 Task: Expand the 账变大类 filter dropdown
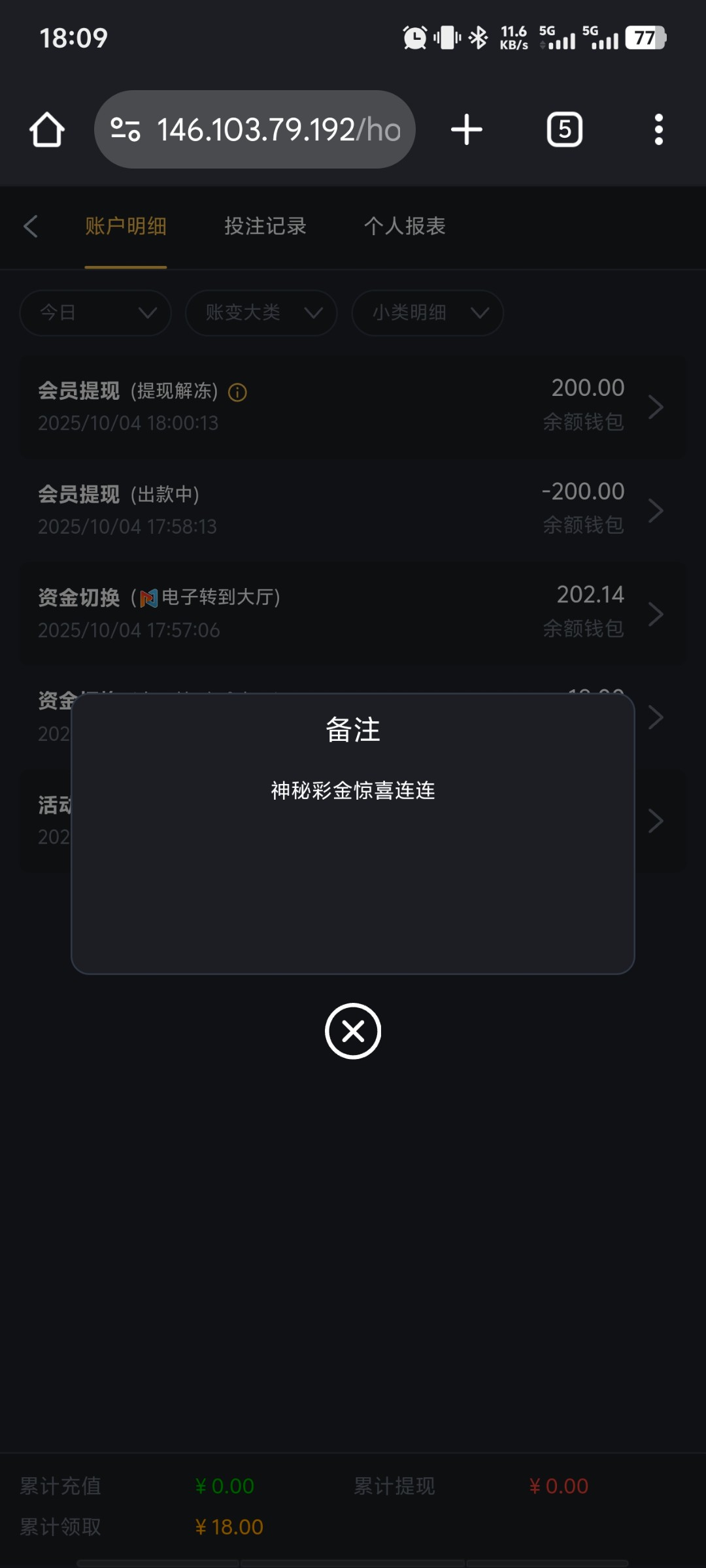tap(261, 313)
